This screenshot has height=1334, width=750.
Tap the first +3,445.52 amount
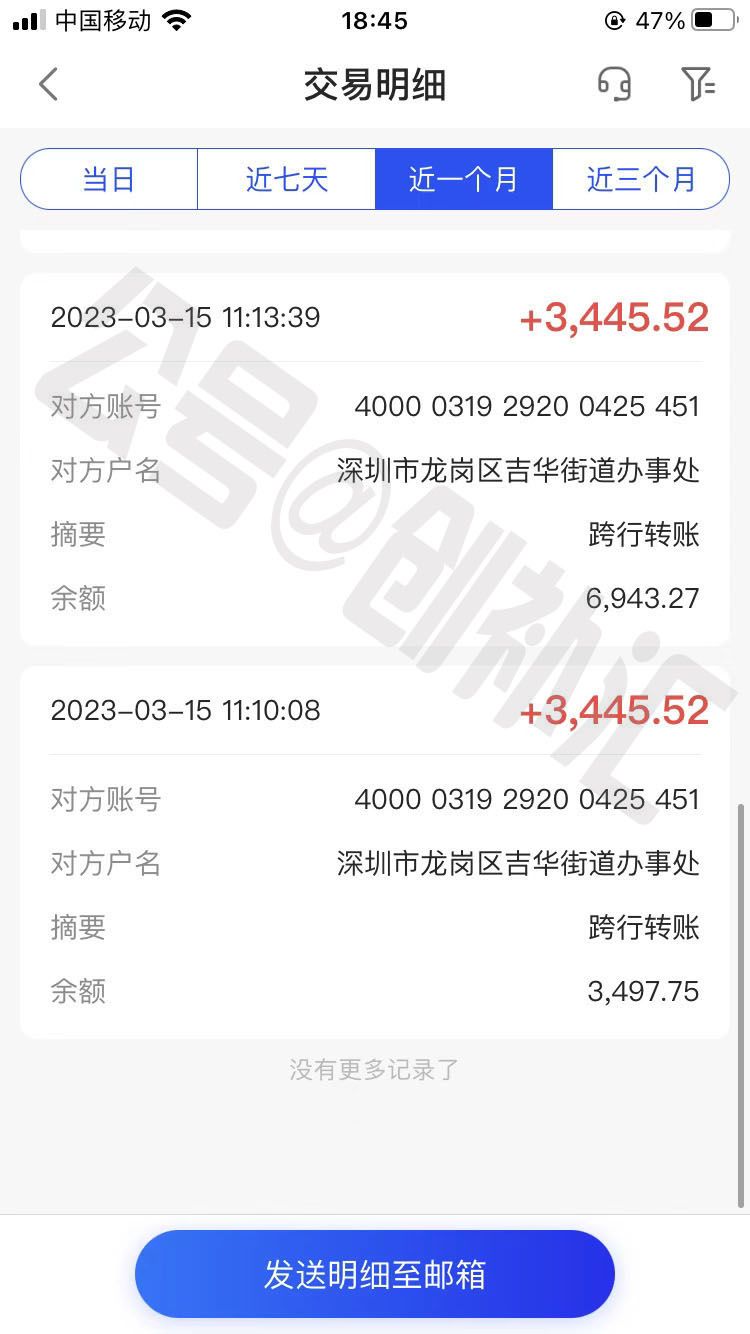pos(614,316)
